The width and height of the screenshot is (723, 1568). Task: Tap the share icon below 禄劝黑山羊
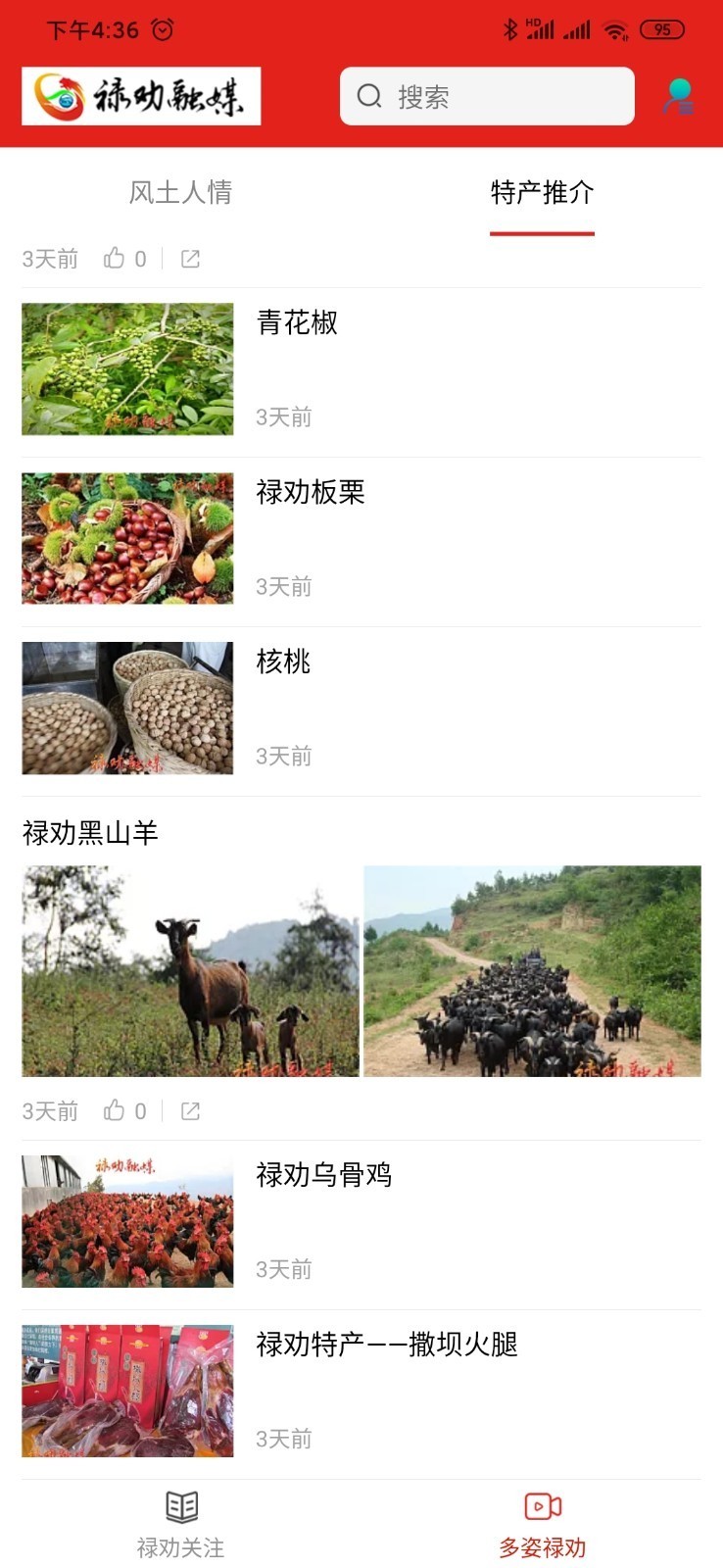pyautogui.click(x=189, y=1110)
